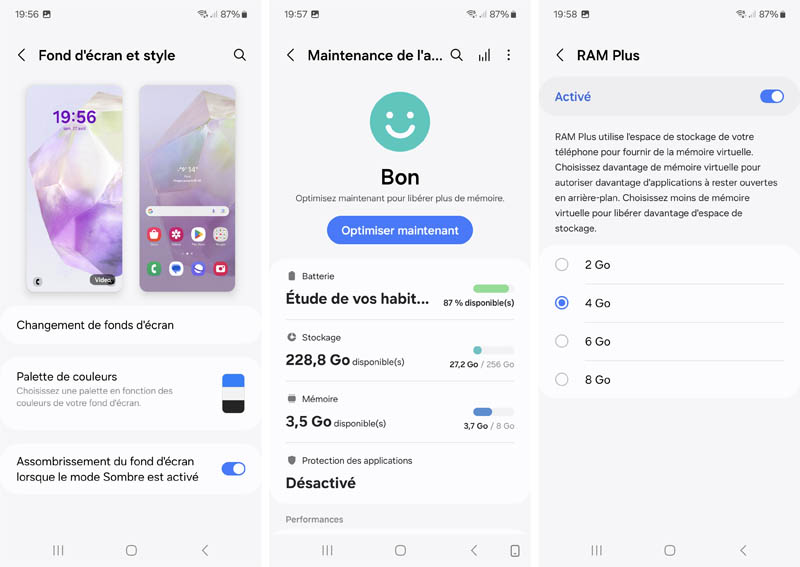Open the Batterie row
Screen dimensions: 800x567
pyautogui.click(x=400, y=289)
